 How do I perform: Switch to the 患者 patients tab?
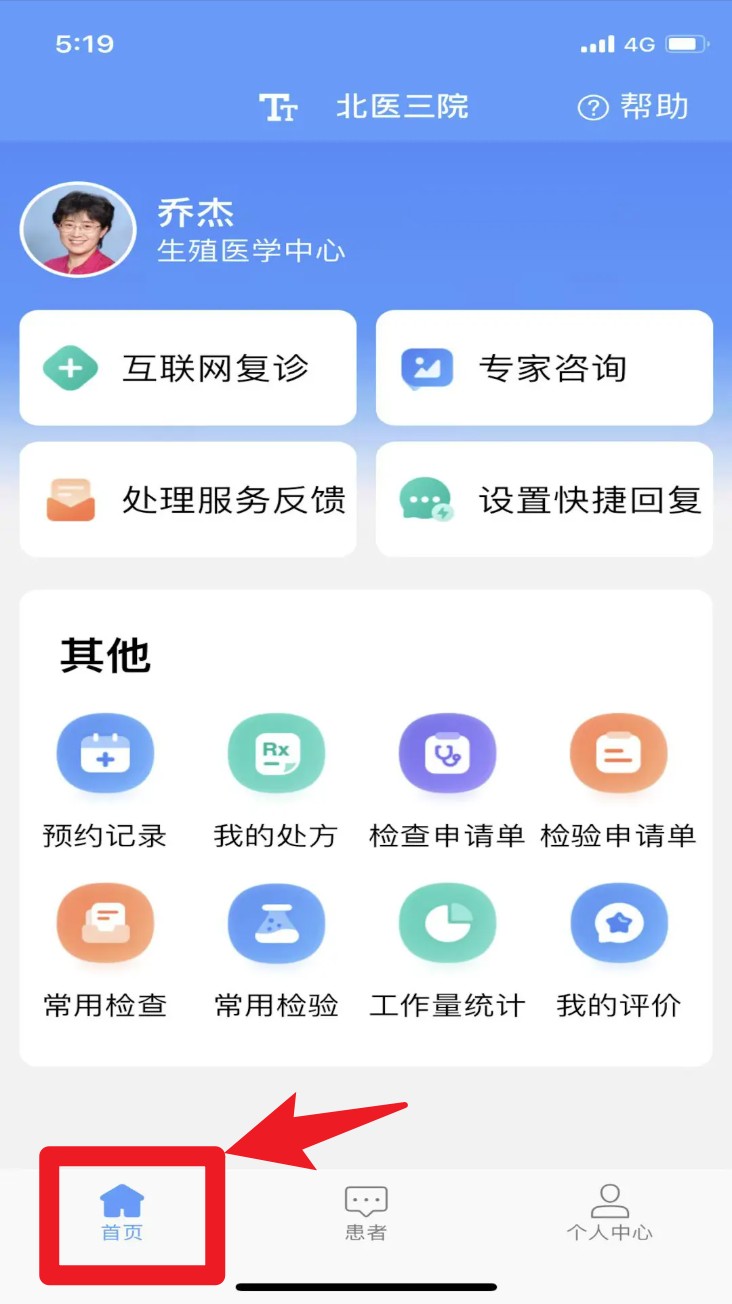[x=366, y=1213]
